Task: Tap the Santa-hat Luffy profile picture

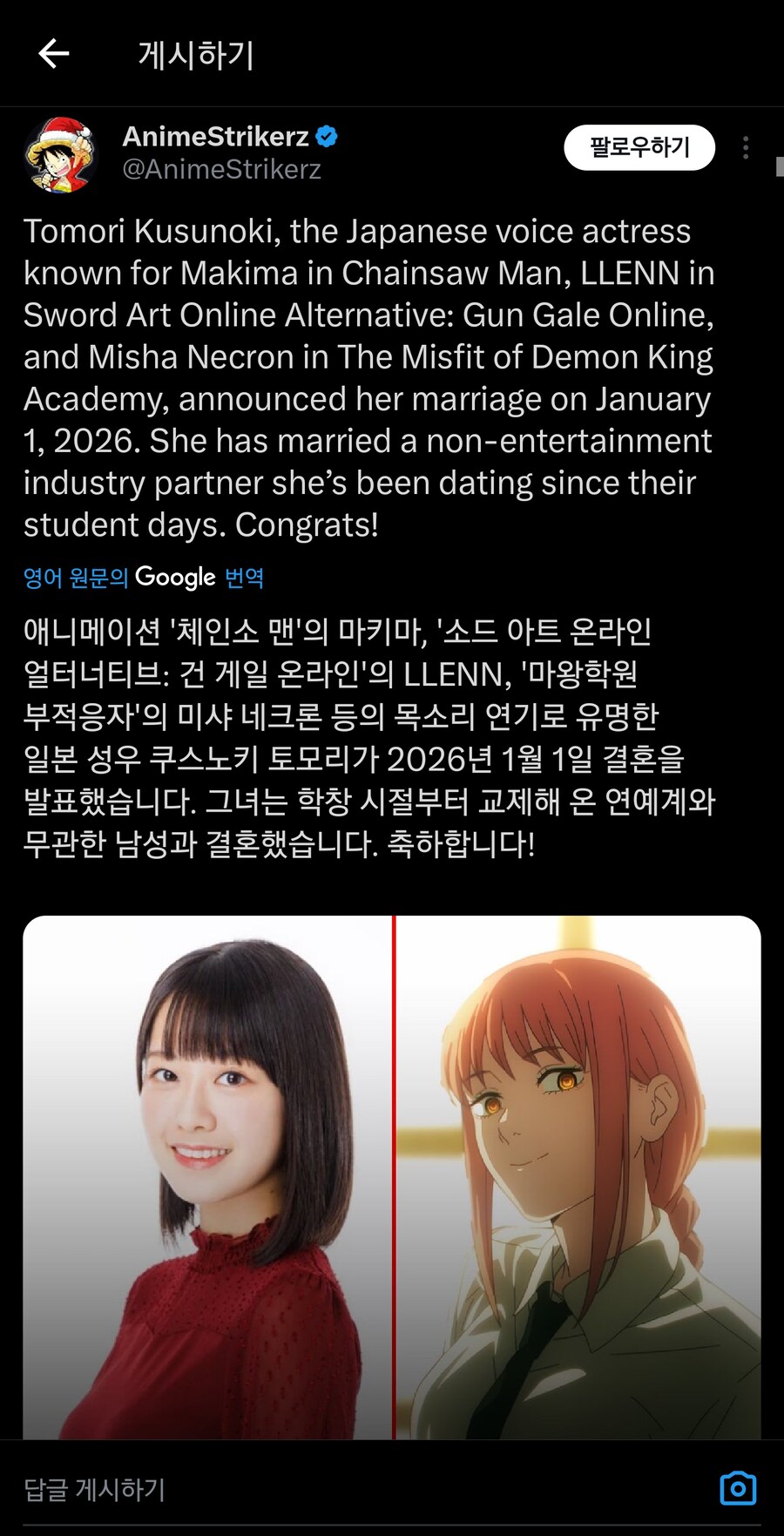Action: click(x=59, y=151)
